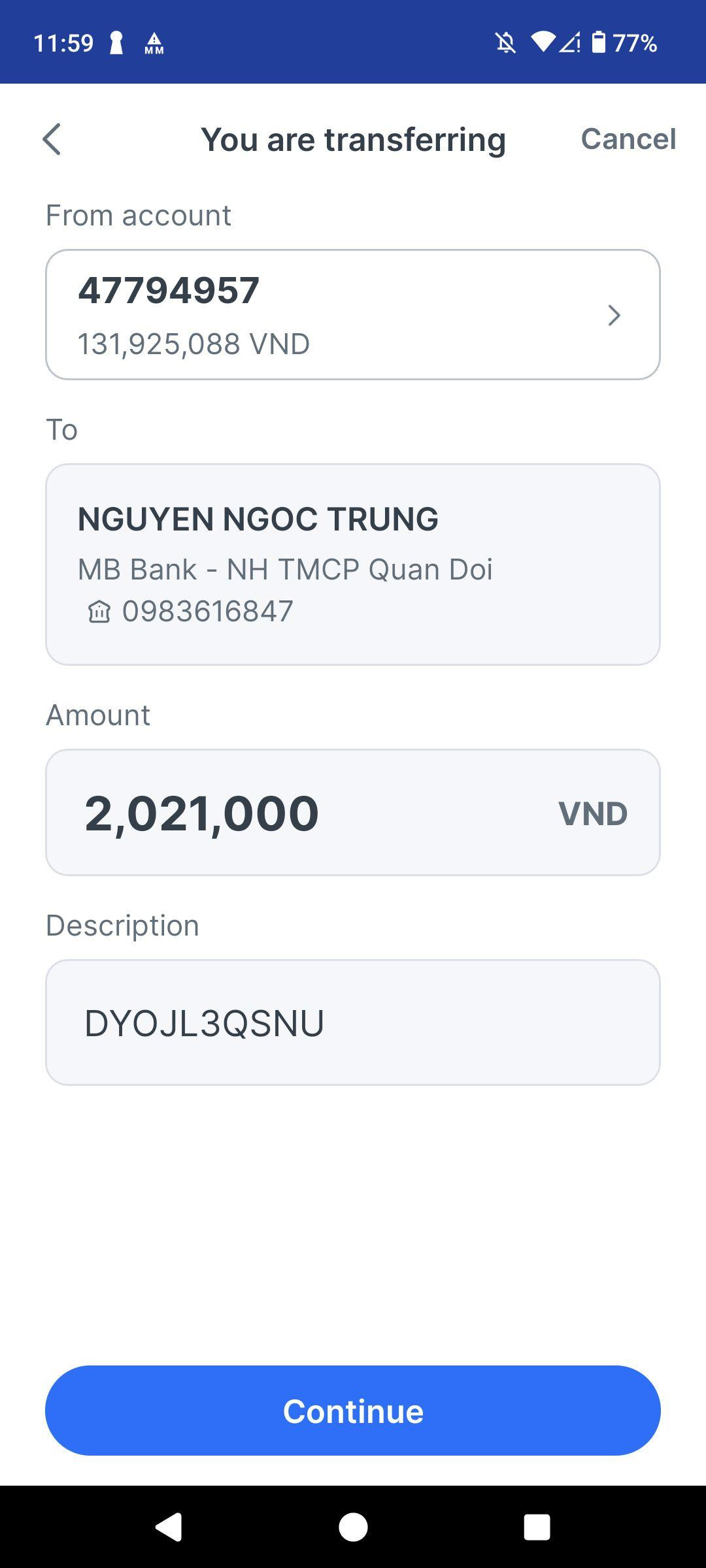
Task: Edit the 2,021,000 amount field
Action: pos(352,812)
